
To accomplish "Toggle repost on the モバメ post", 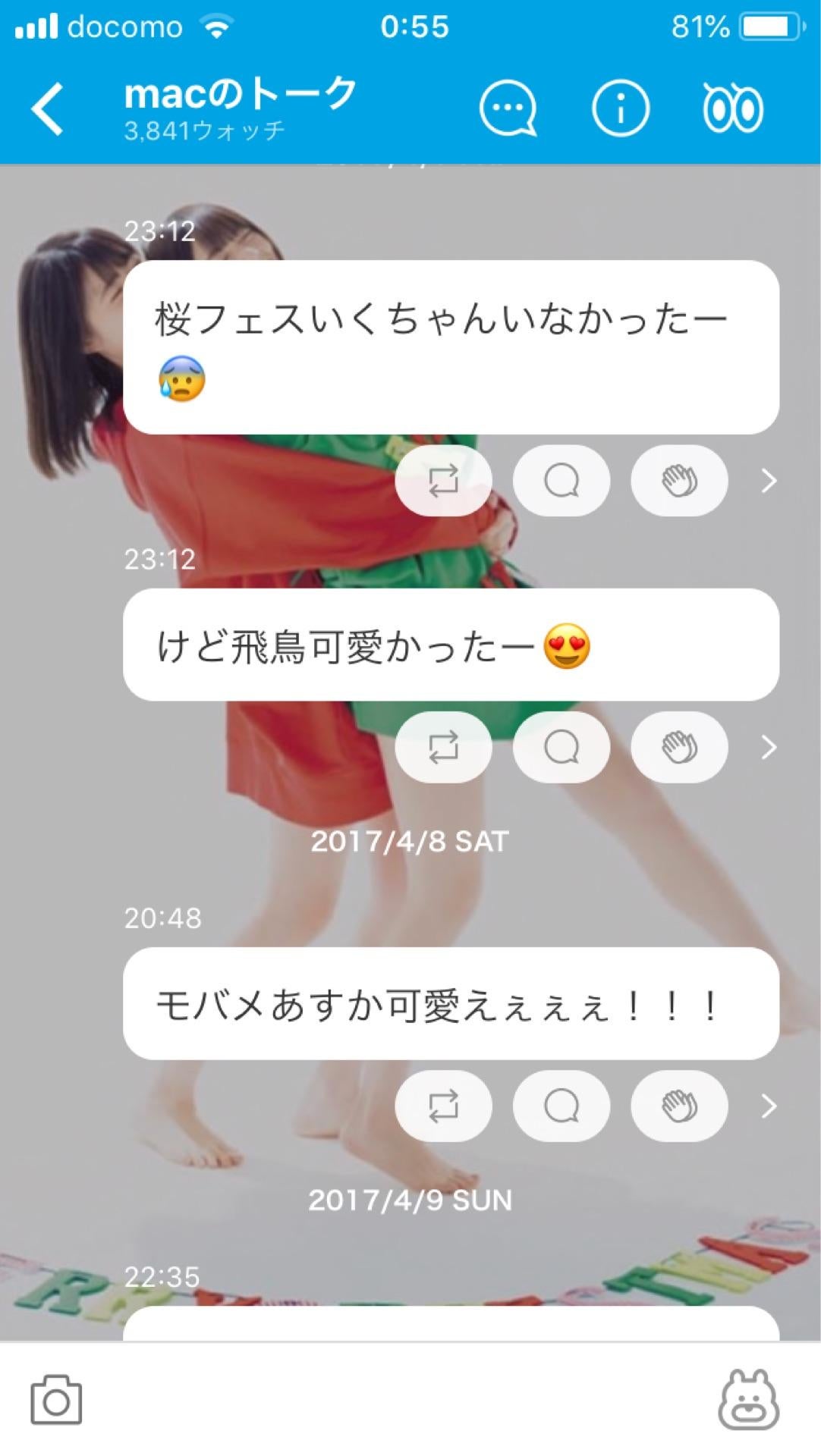I will click(x=443, y=1106).
